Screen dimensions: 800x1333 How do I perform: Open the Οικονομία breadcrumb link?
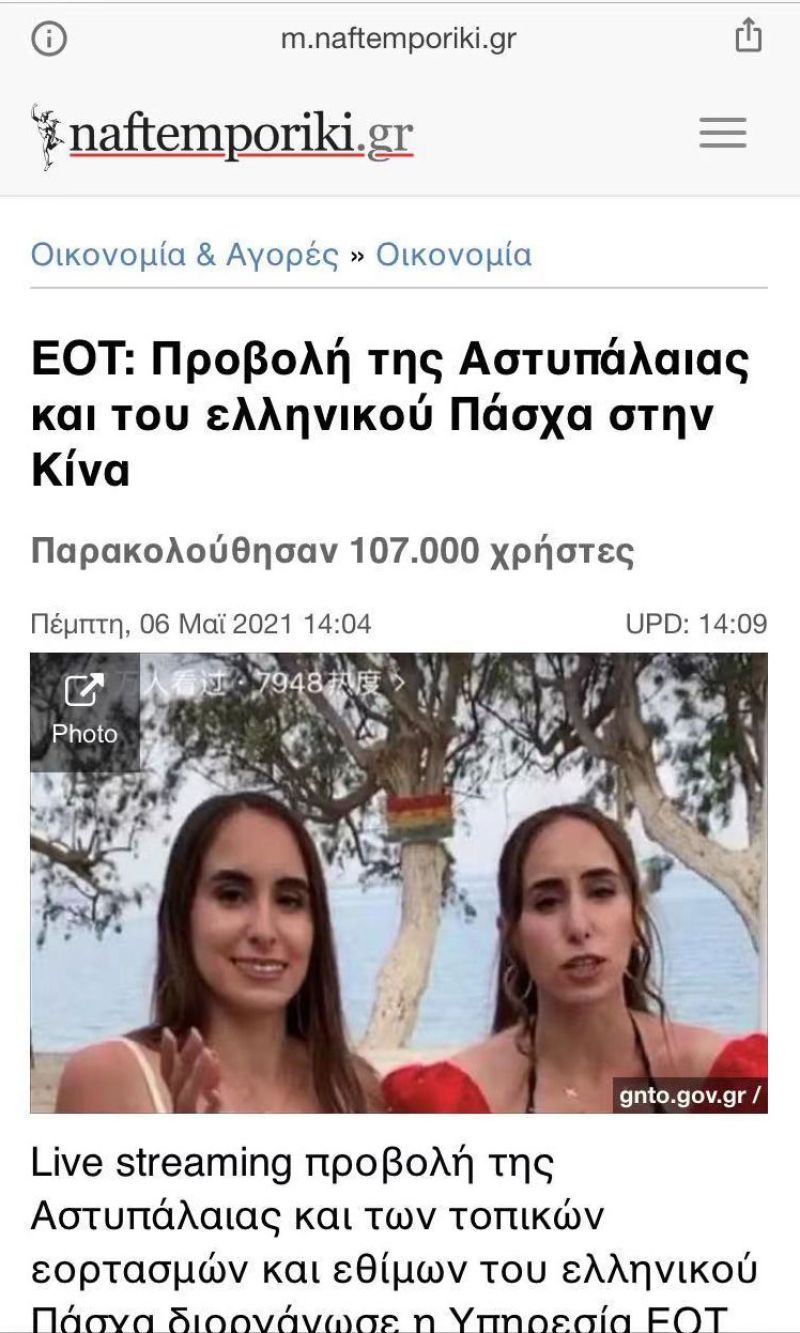coord(453,255)
